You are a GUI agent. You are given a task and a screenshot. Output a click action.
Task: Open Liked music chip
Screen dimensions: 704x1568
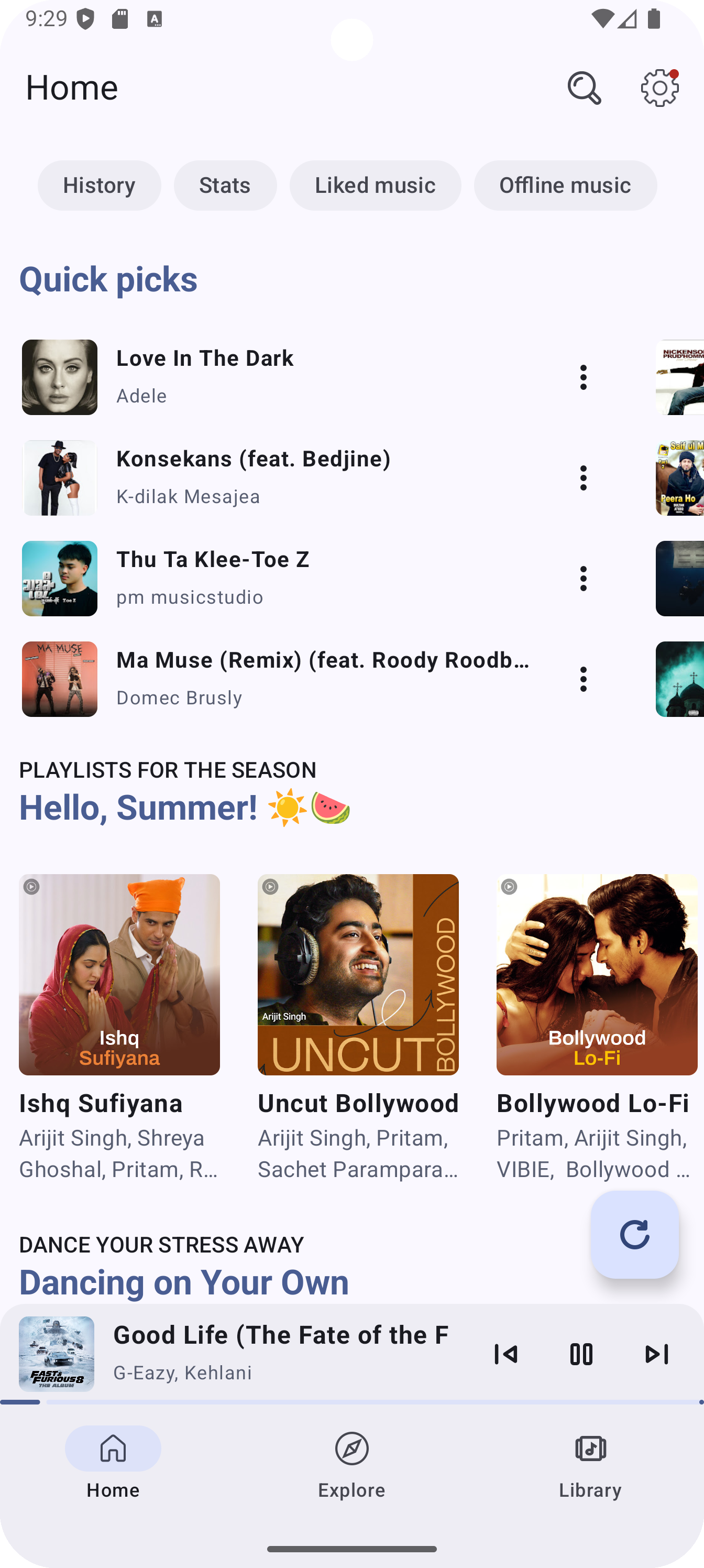375,185
